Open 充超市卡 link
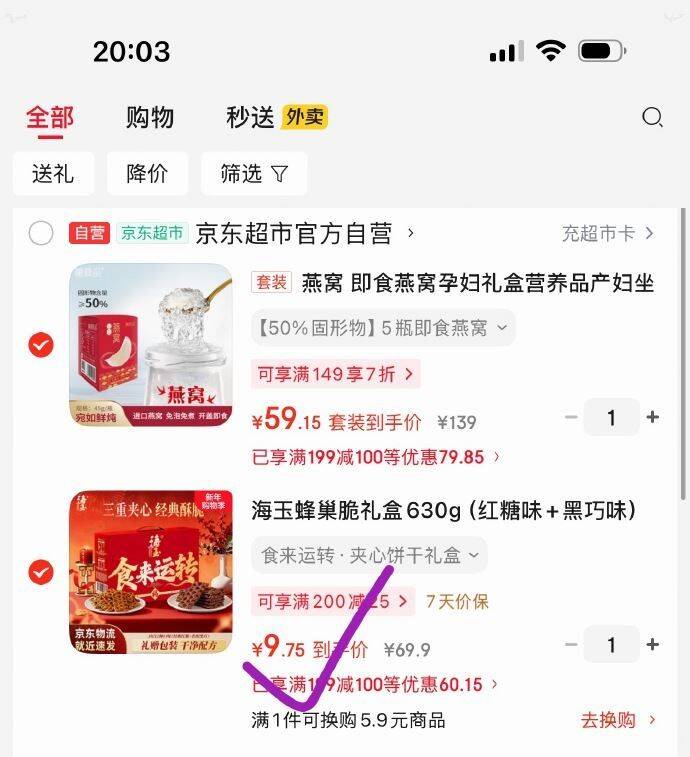This screenshot has width=690, height=757. (x=607, y=234)
